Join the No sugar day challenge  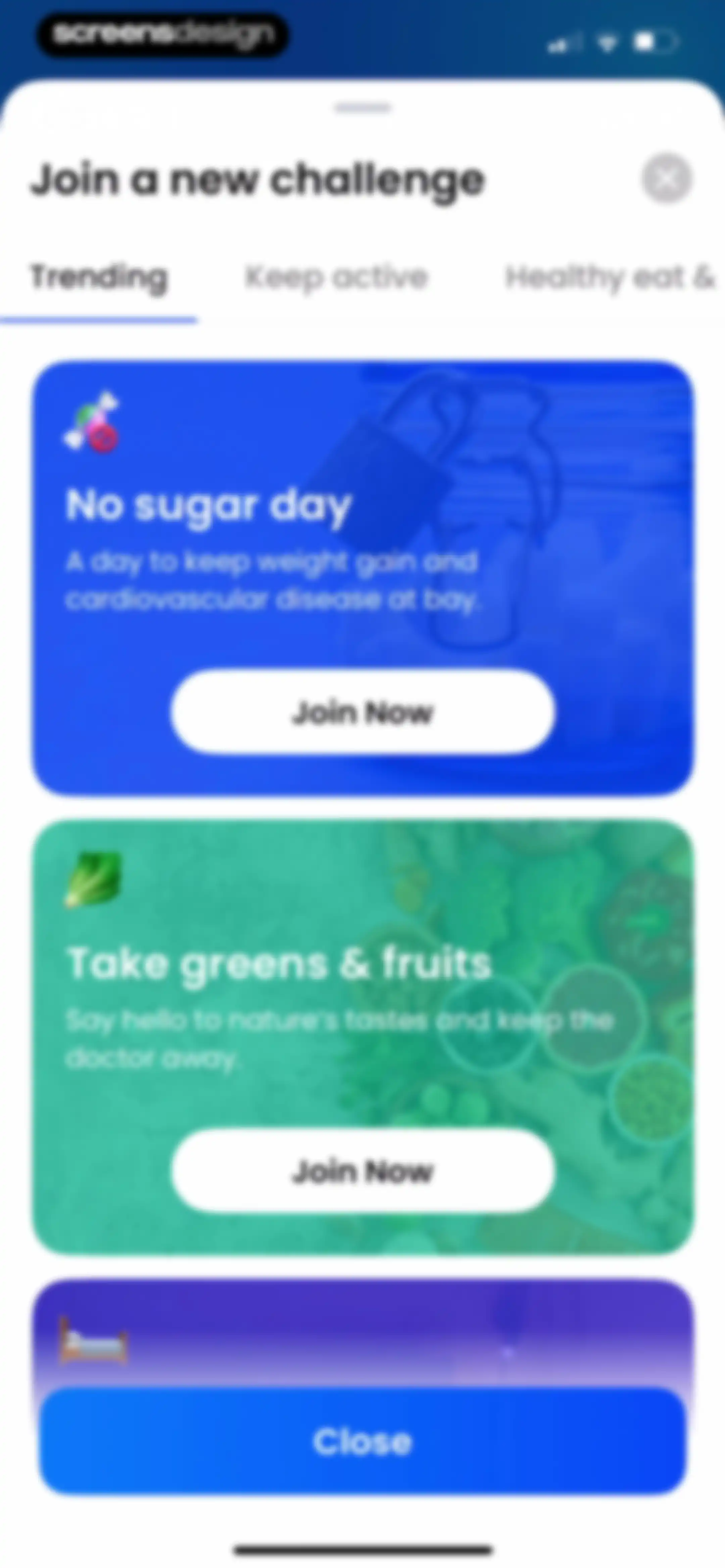pos(363,711)
